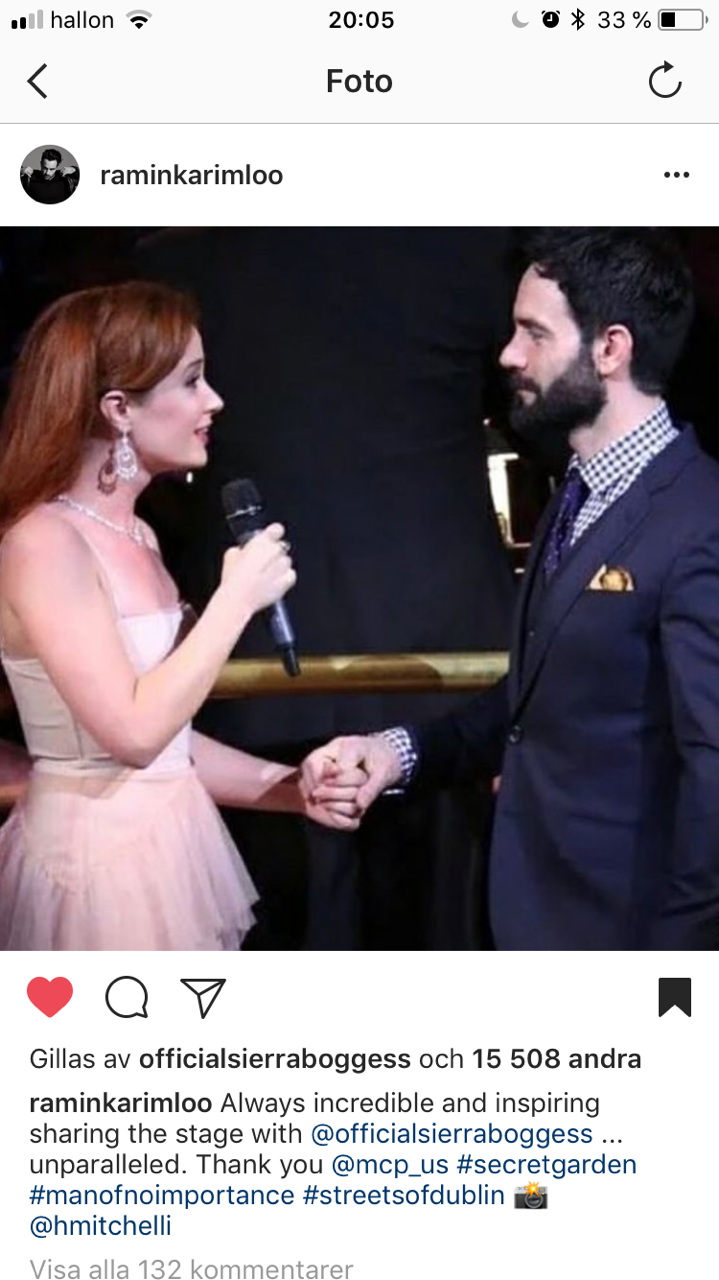Share the post with the paper plane icon

(203, 997)
